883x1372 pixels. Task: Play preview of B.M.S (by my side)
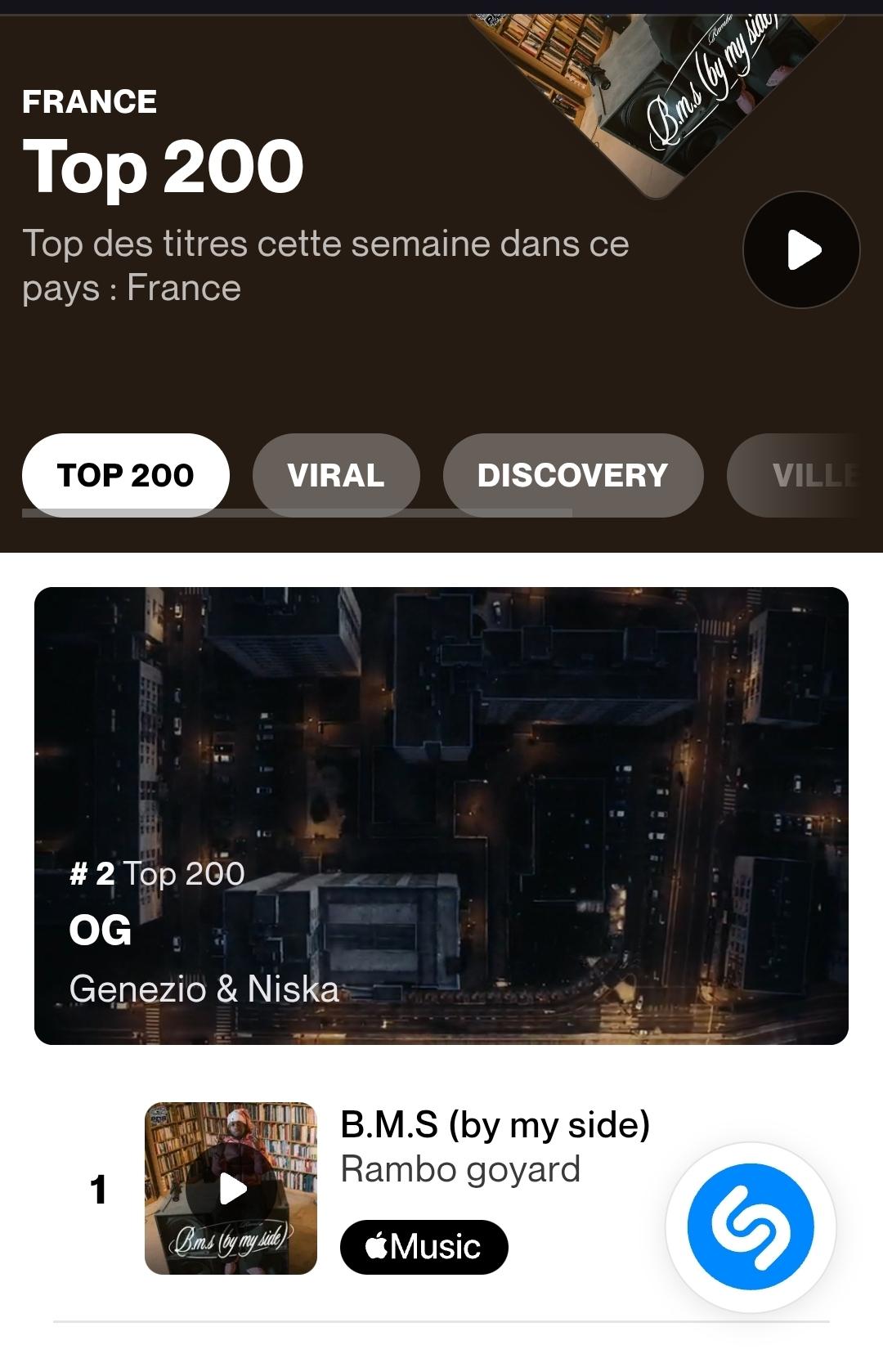point(231,1188)
